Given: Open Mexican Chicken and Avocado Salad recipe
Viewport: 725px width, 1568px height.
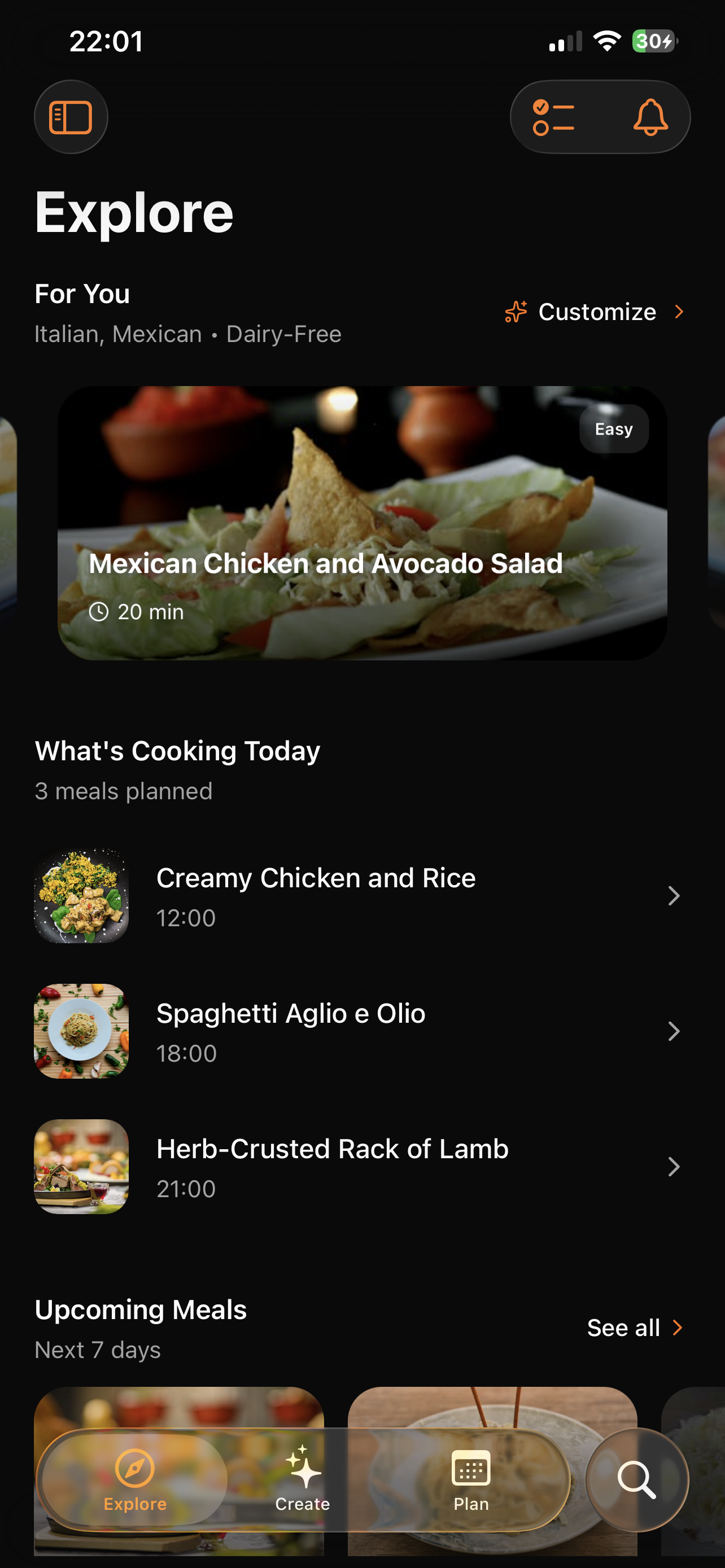Looking at the screenshot, I should [x=362, y=523].
